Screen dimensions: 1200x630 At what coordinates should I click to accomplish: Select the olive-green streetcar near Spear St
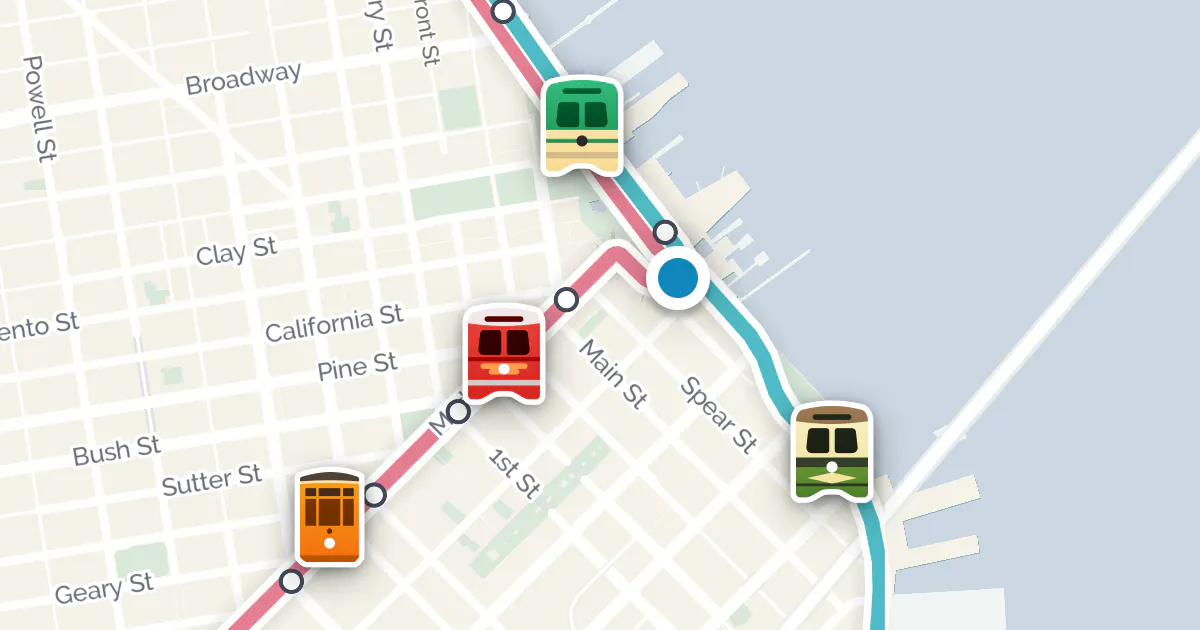coord(832,452)
